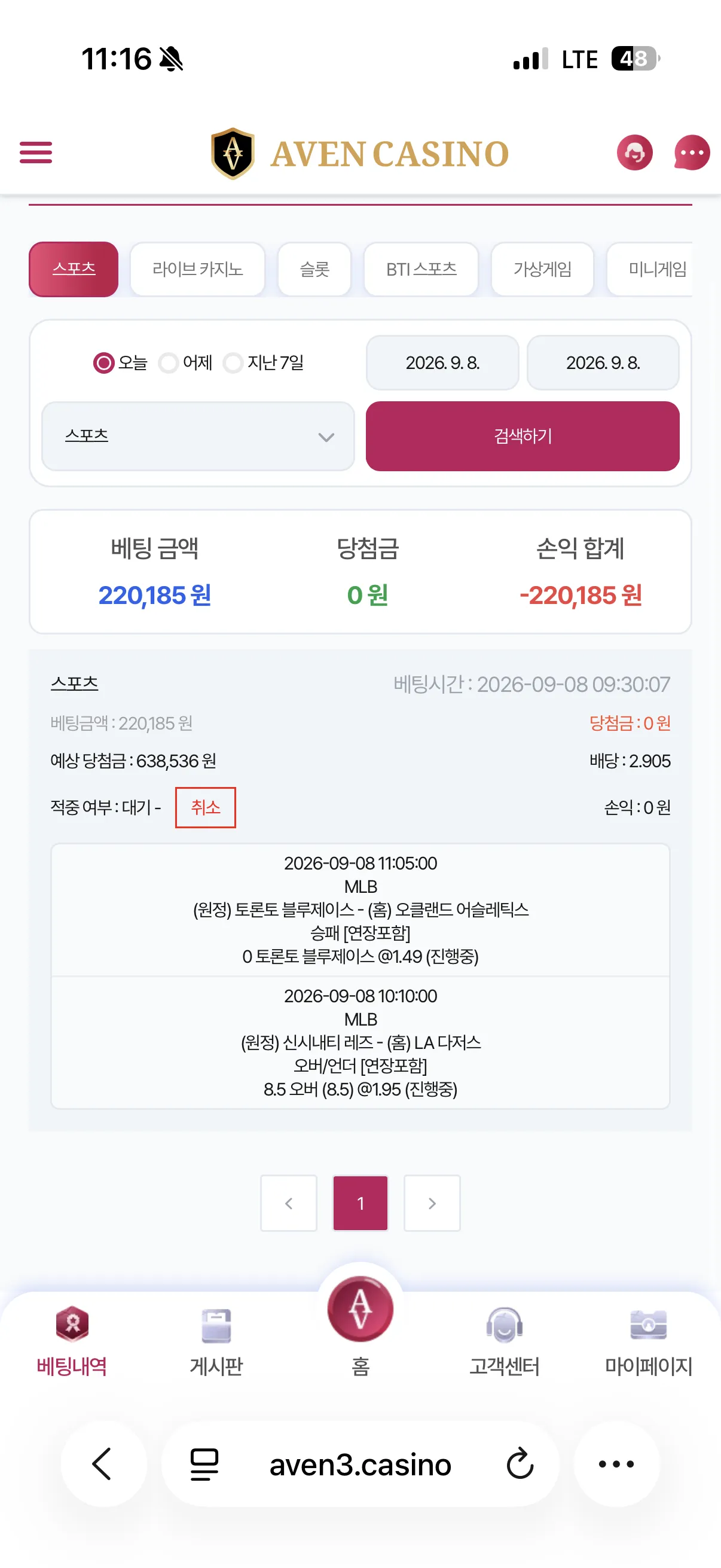Open the customer support headset icon
721x1568 pixels.
(634, 152)
